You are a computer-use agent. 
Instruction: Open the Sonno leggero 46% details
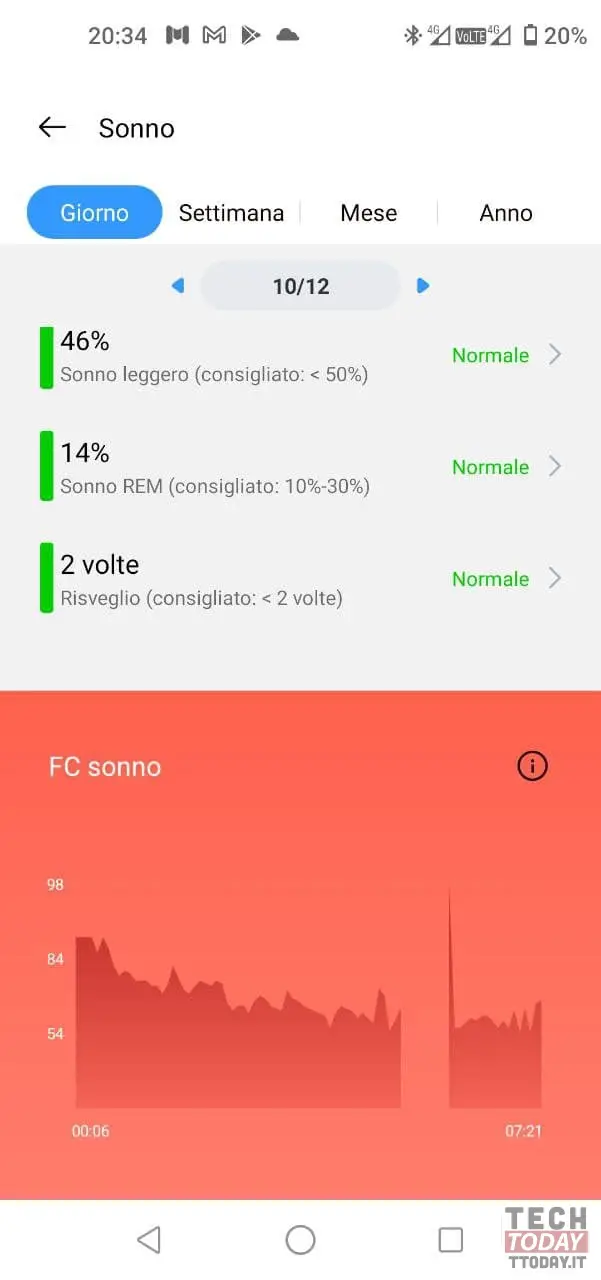click(x=300, y=356)
